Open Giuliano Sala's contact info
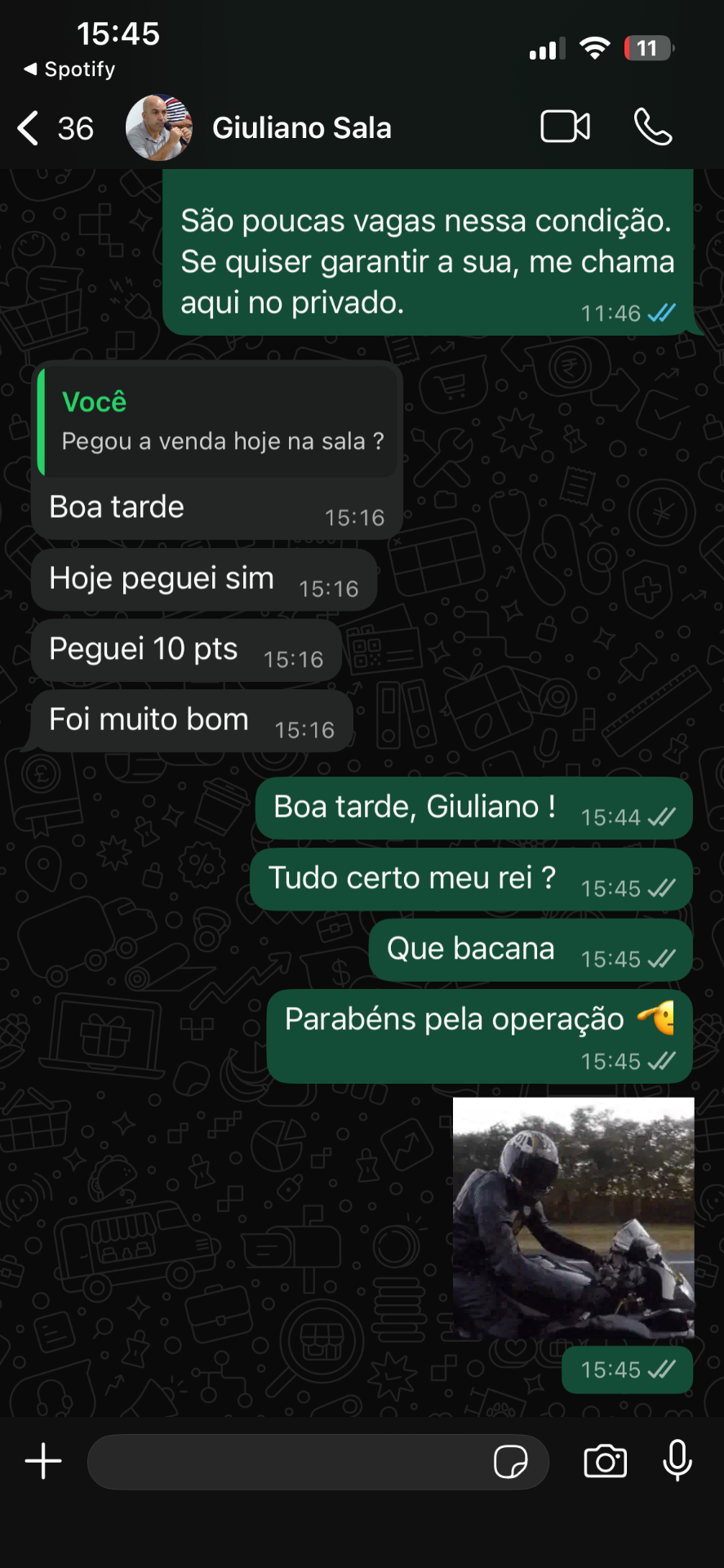The width and height of the screenshot is (724, 1568). [301, 128]
